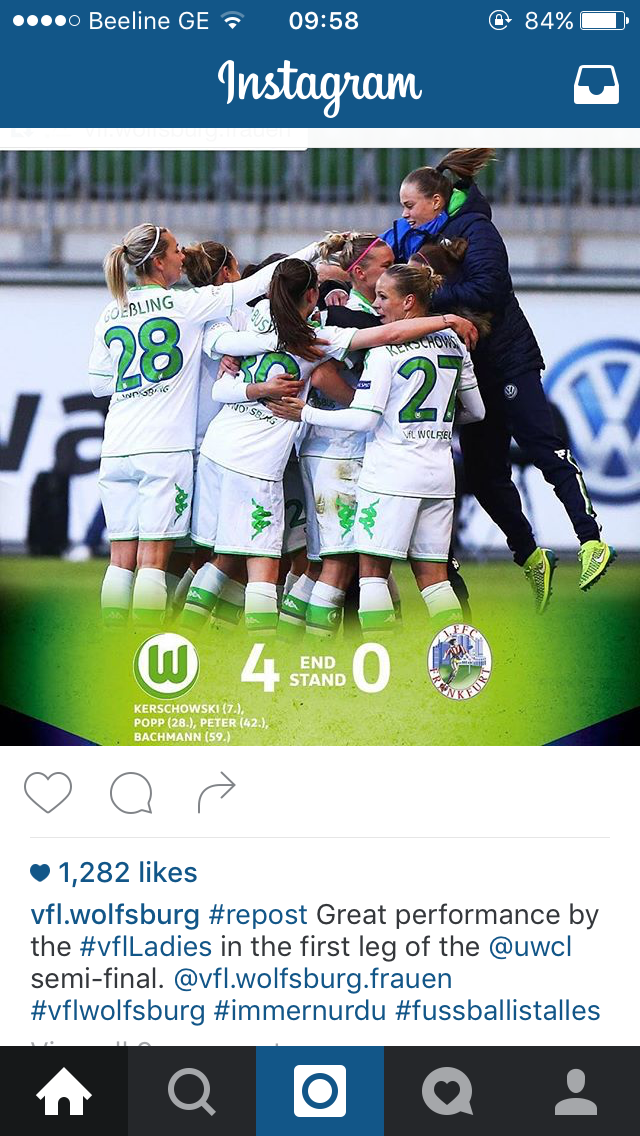Like the vfl.wolfsburg post
This screenshot has height=1136, width=640.
48,793
